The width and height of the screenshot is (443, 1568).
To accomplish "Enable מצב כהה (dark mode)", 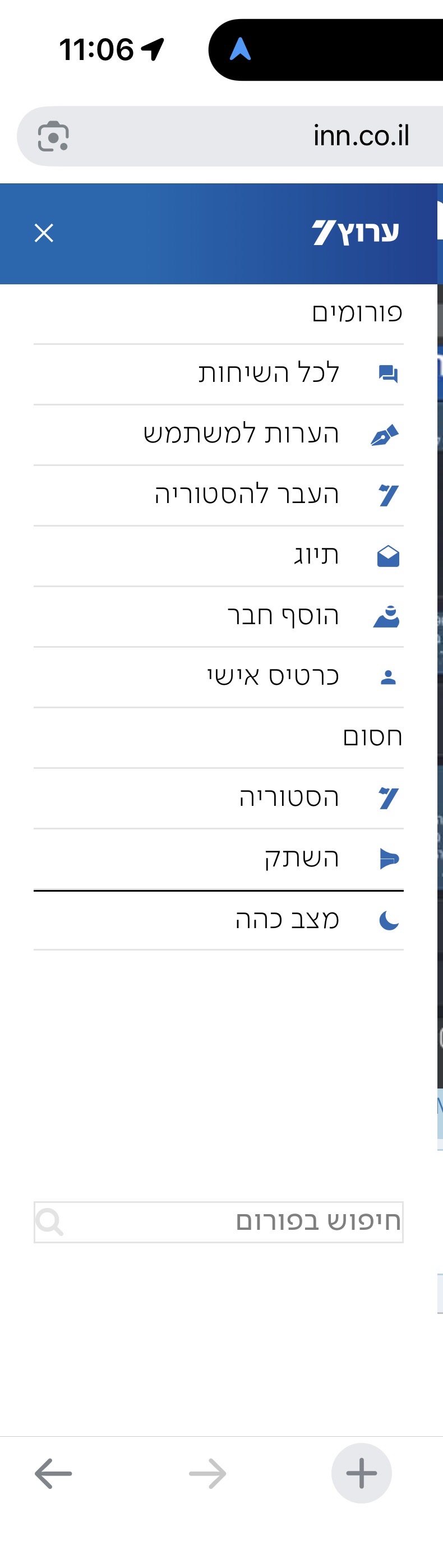I will (287, 919).
